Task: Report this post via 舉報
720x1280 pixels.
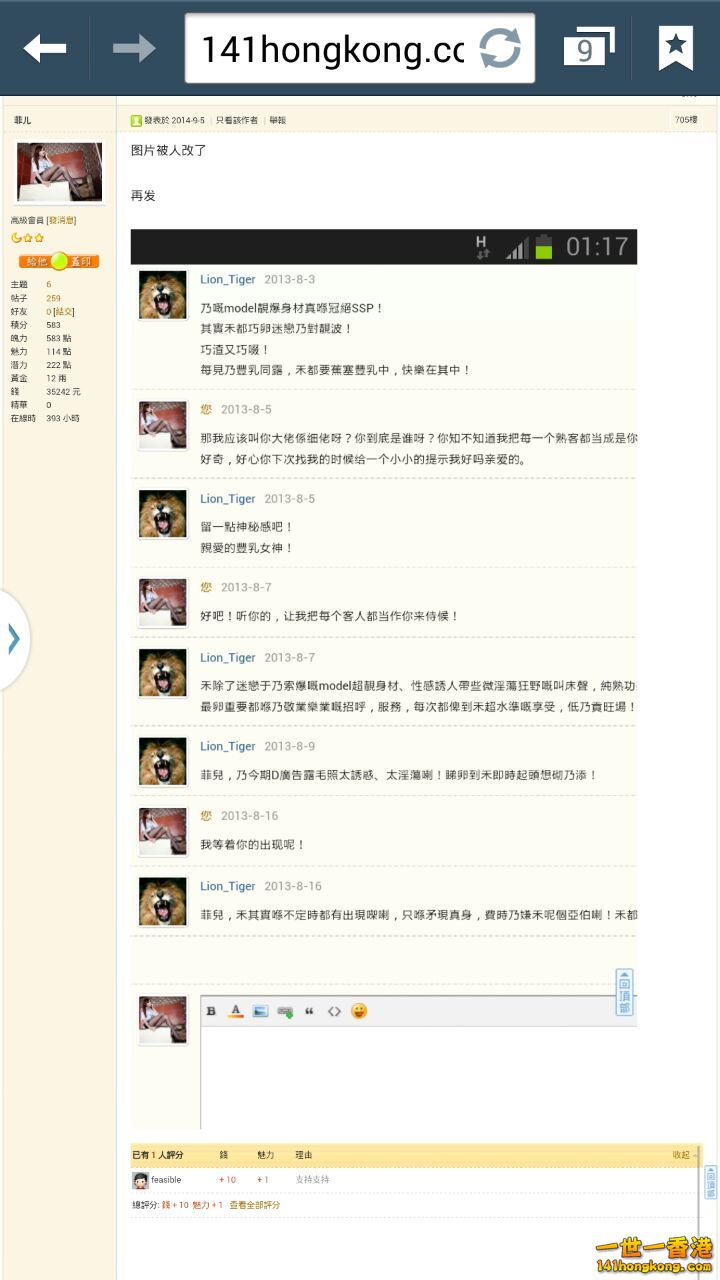Action: tap(277, 120)
